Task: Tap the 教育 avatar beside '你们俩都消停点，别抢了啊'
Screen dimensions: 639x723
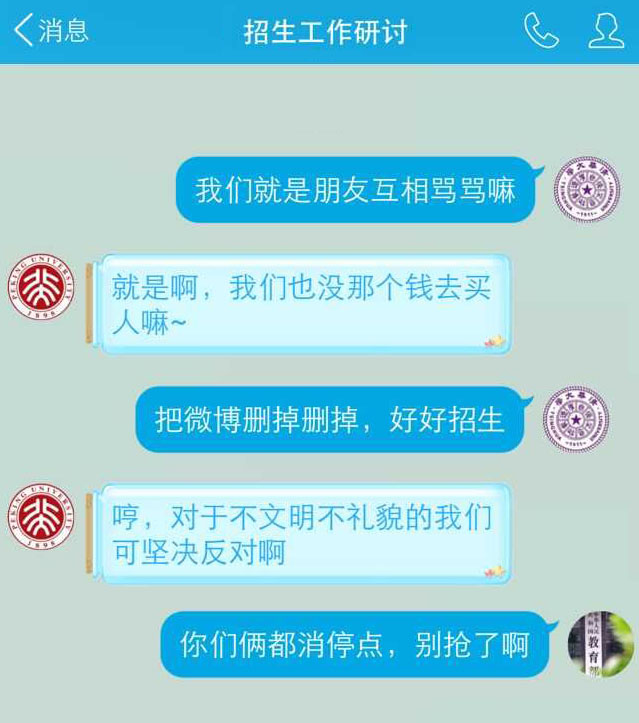Action: pos(600,644)
